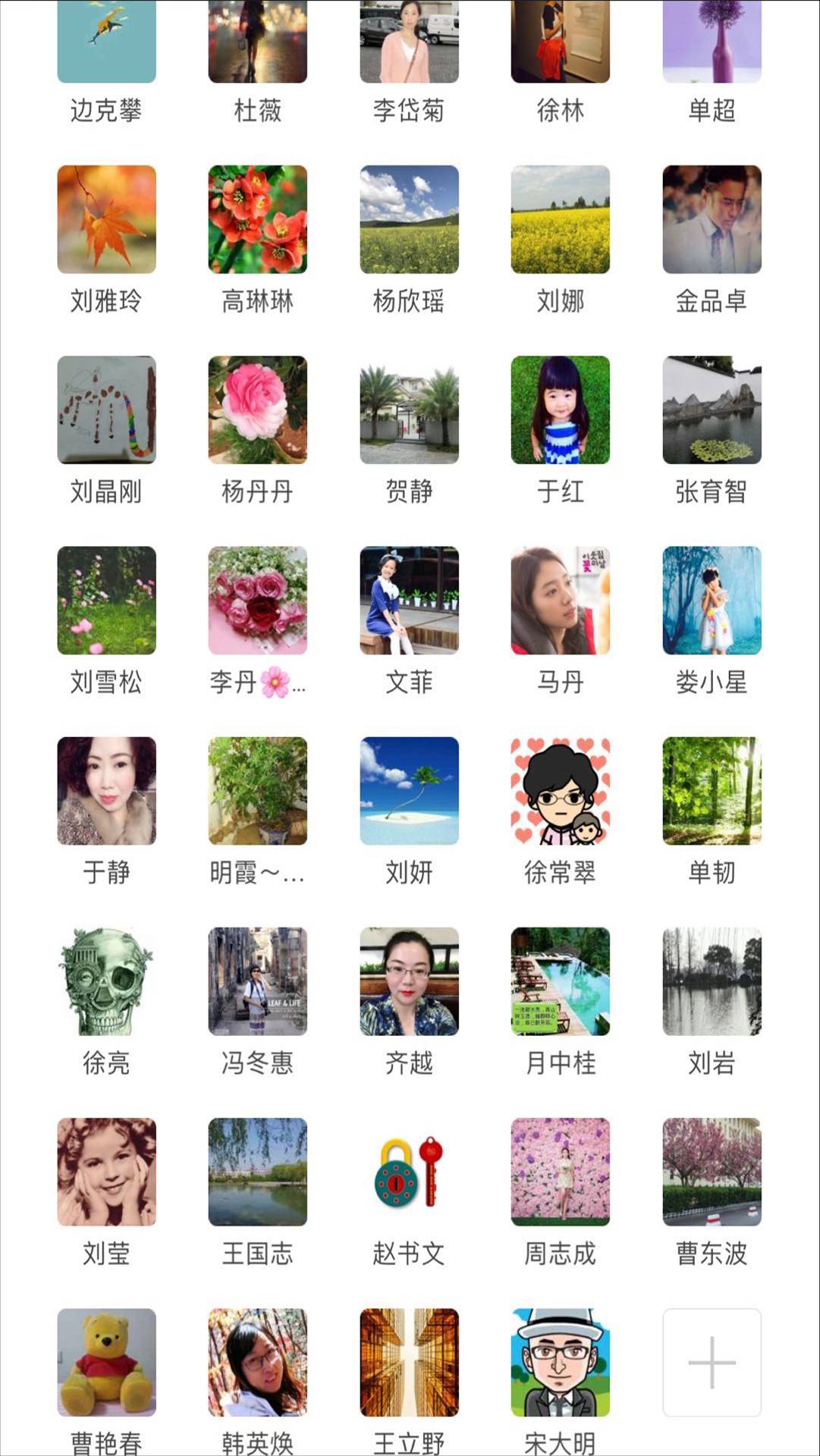Tap the plus button to add a member

tap(712, 1362)
